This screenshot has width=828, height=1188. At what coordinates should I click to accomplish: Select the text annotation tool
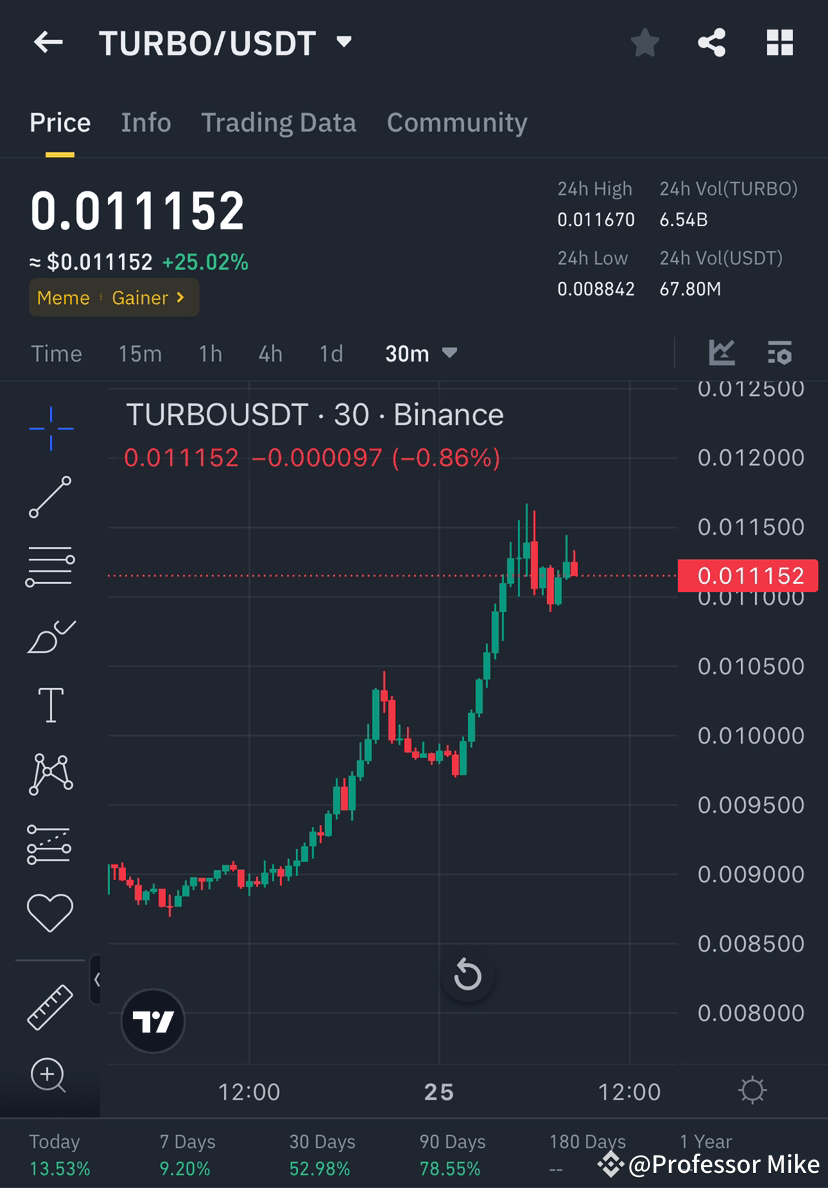coord(50,704)
